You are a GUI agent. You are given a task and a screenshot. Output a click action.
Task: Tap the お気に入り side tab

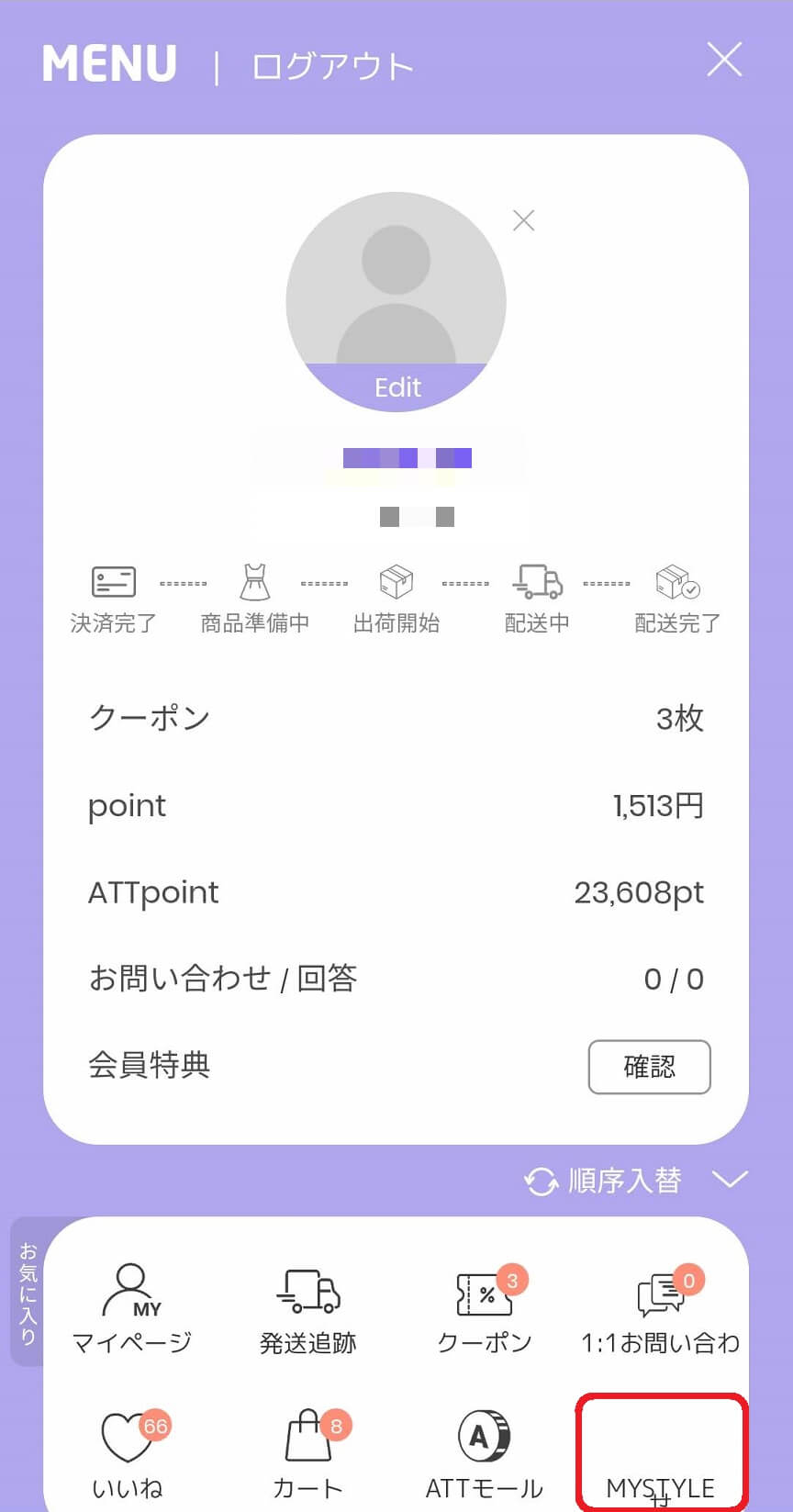point(28,1292)
